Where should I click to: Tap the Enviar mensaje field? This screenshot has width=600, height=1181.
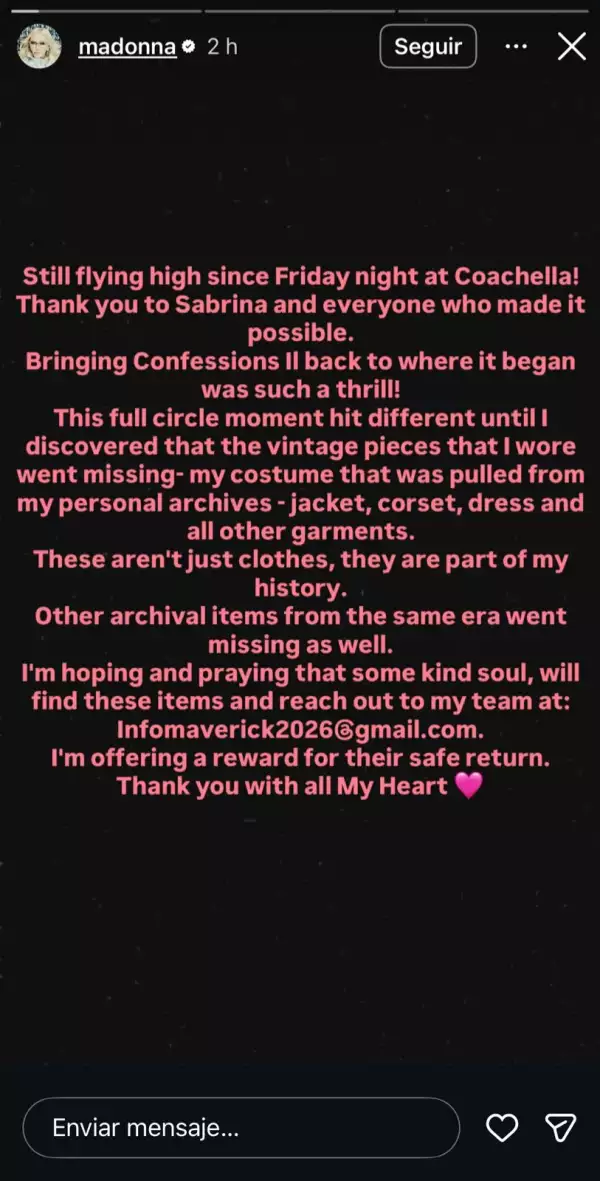(x=240, y=1128)
